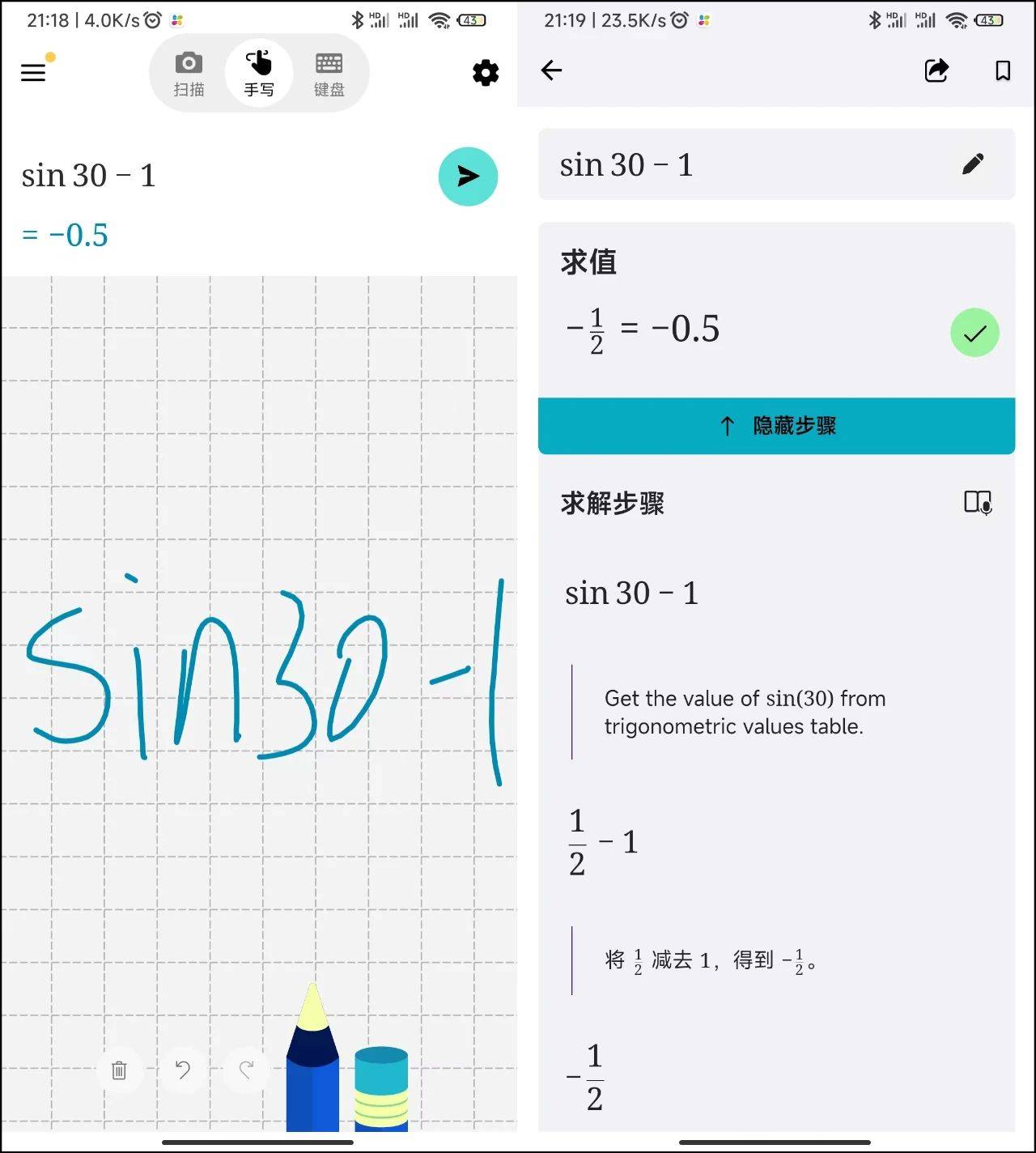Open the read-aloud icon beside 求解步骤
1036x1153 pixels.
pyautogui.click(x=978, y=503)
